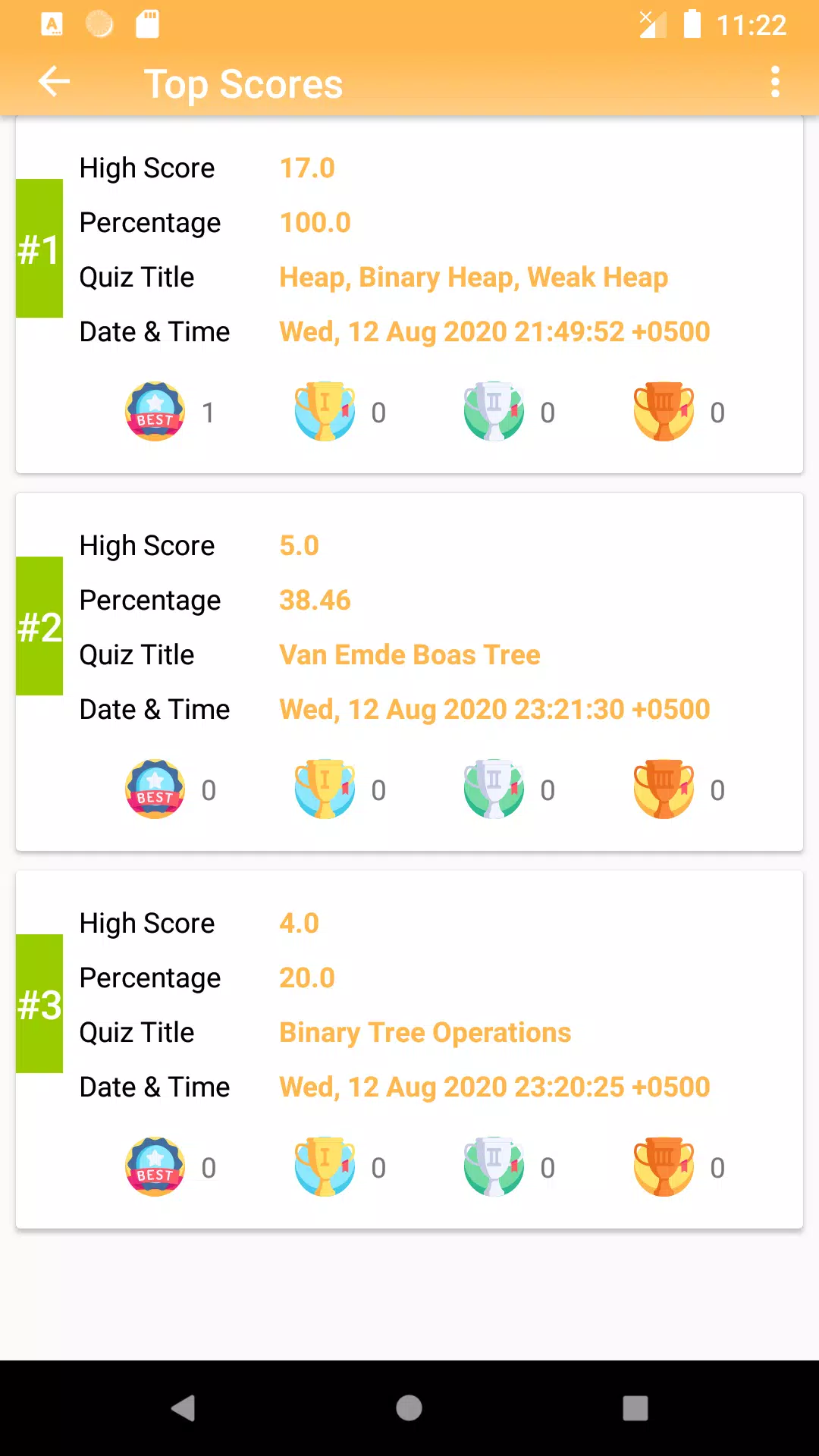Open the #1 Heap, Binary Heap score card
This screenshot has height=1456, width=819.
point(409,295)
